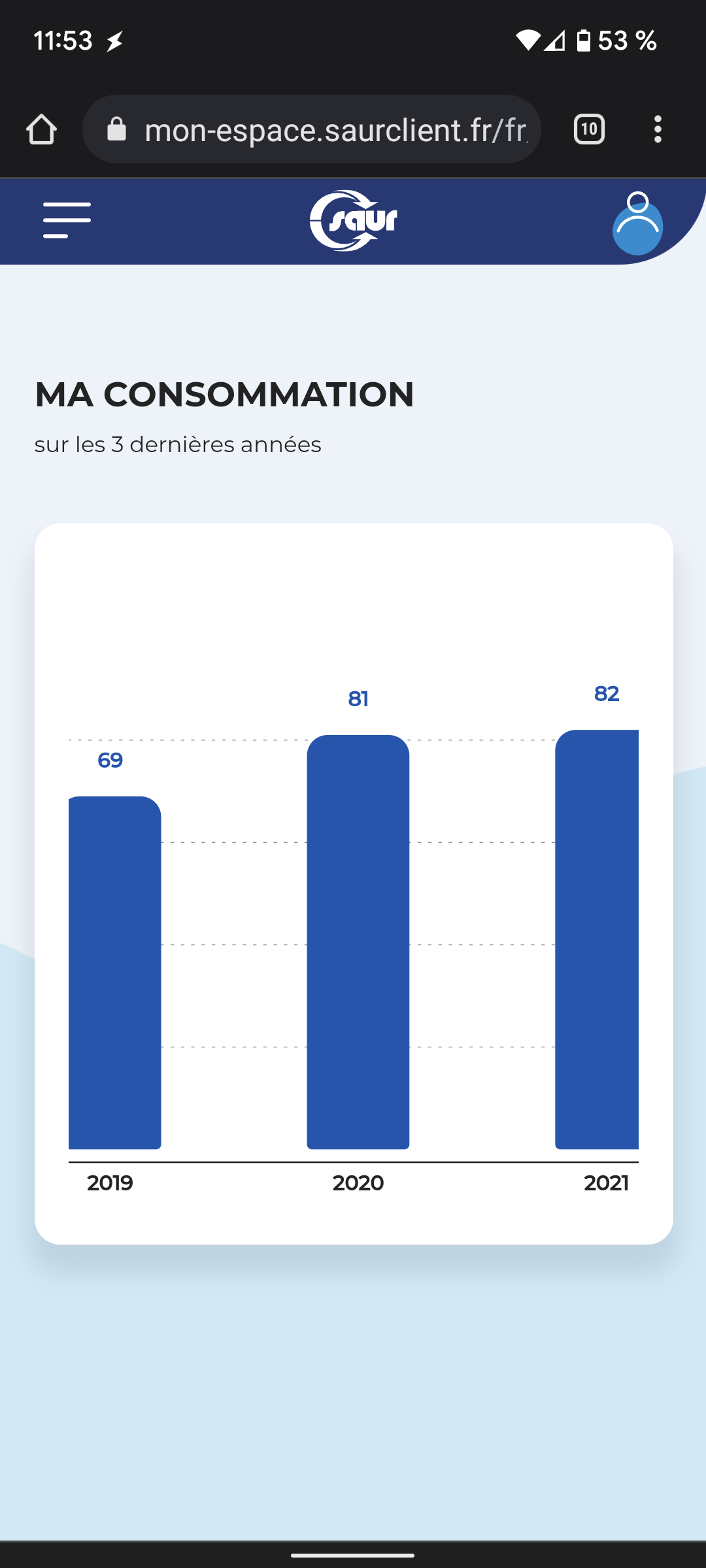Select the 2021 consumption bar
The height and width of the screenshot is (1568, 706).
[597, 939]
